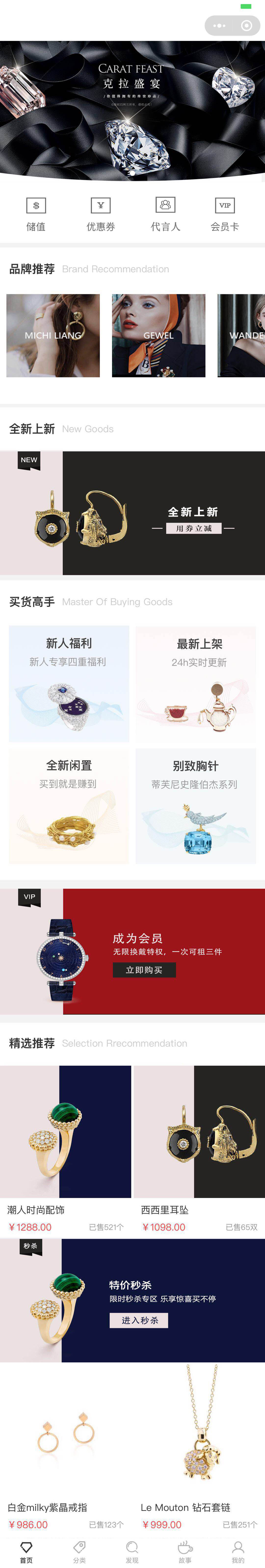Open 最新上架 latest listings card
This screenshot has height=1568, width=265.
(196, 684)
